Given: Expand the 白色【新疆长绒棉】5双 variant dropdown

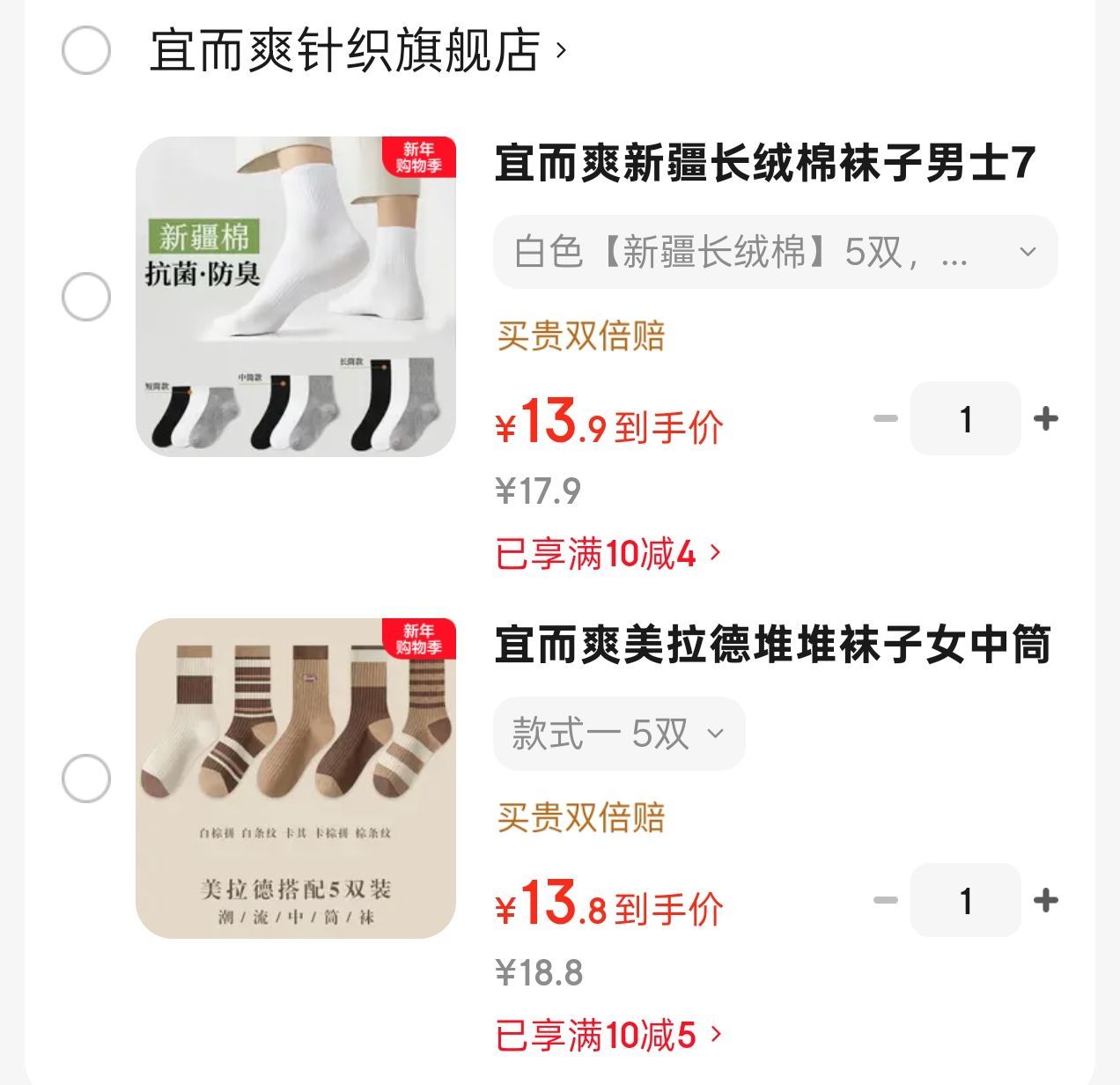Looking at the screenshot, I should 775,253.
